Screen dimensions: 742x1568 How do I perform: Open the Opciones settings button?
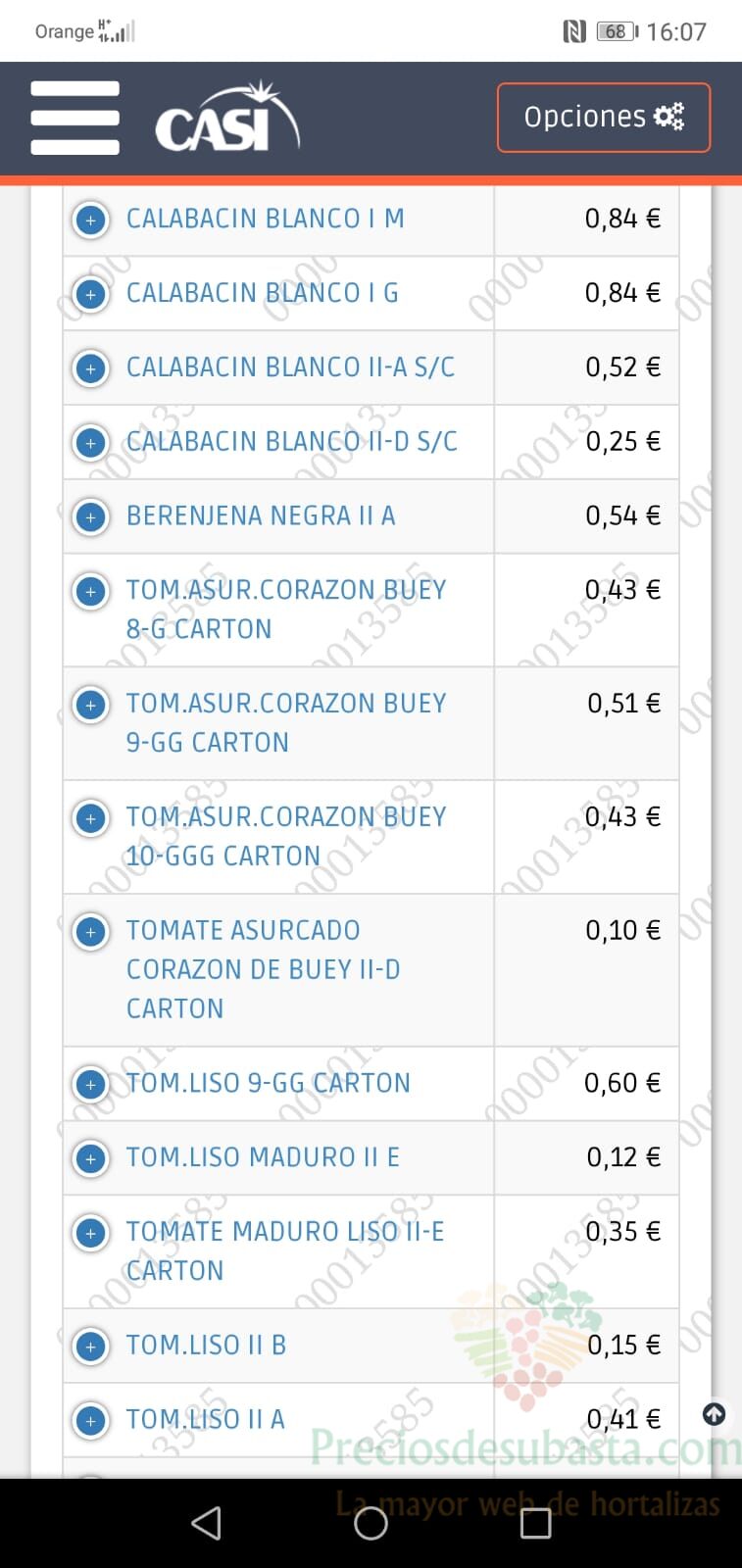(603, 118)
